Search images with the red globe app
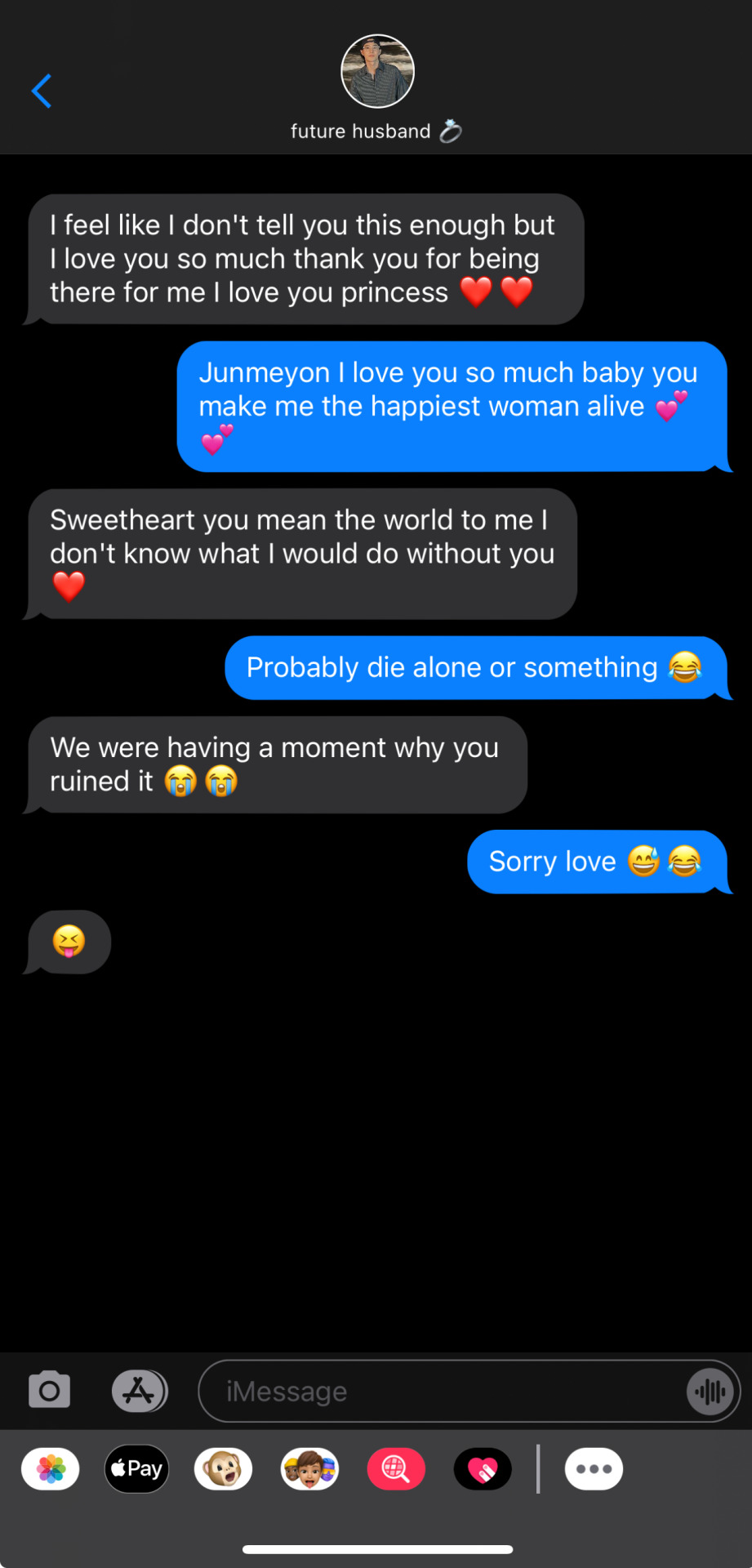Image resolution: width=752 pixels, height=1568 pixels. [x=396, y=1469]
